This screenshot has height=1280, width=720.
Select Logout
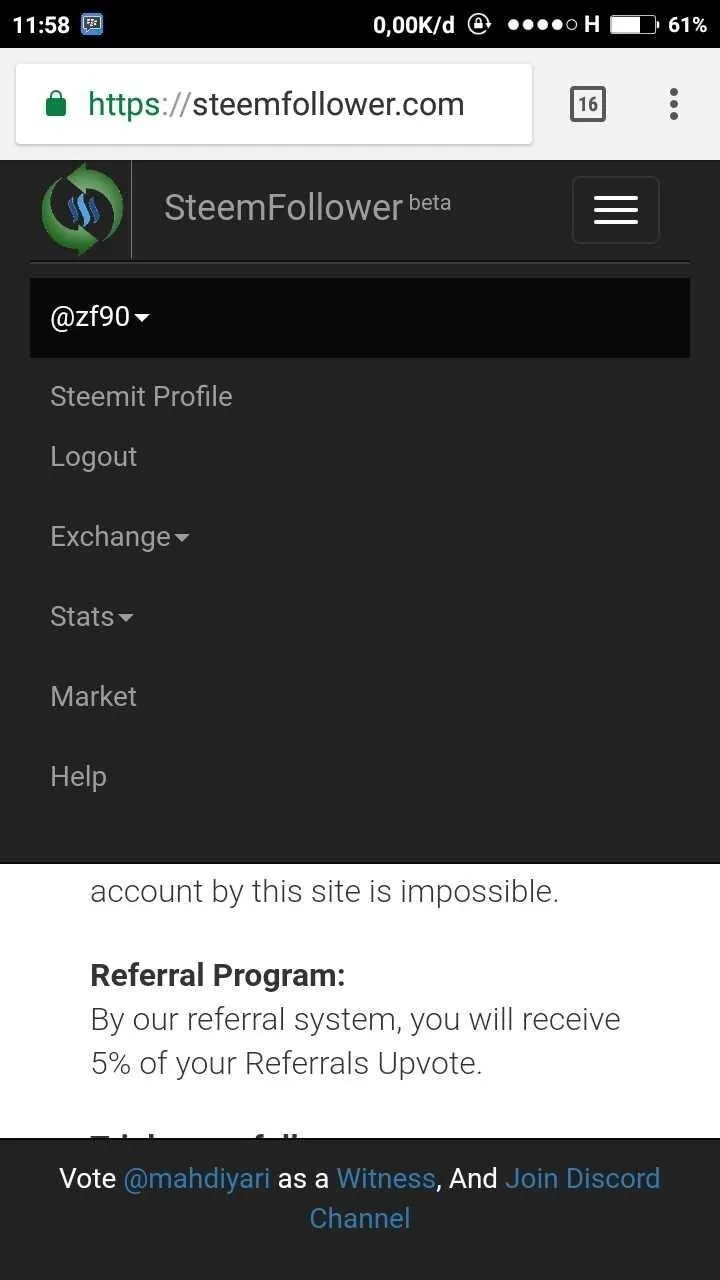point(93,456)
